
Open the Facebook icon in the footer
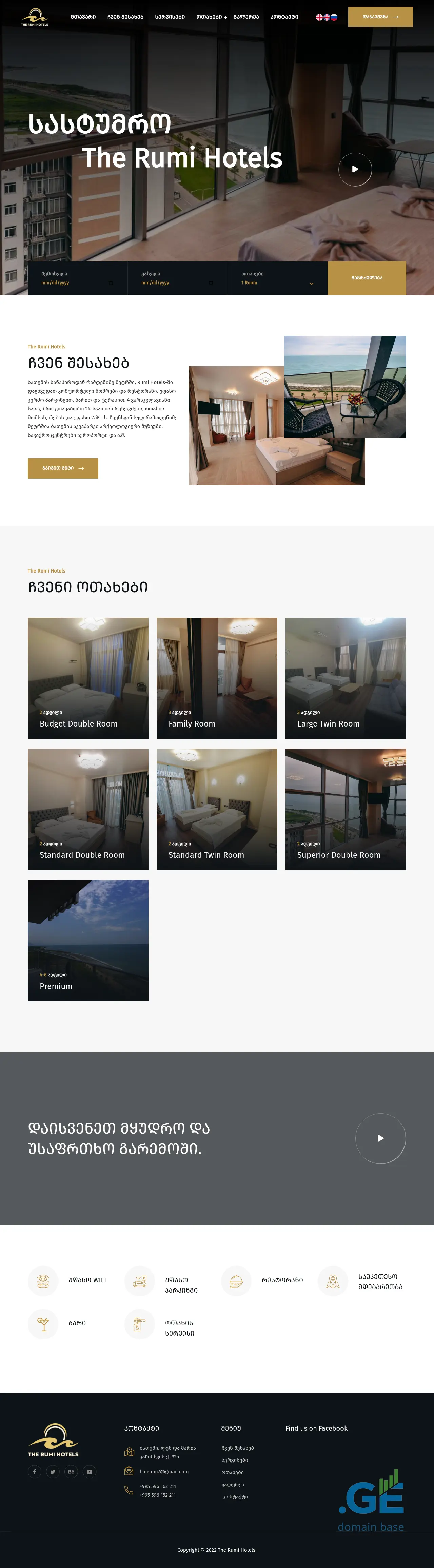[35, 1472]
